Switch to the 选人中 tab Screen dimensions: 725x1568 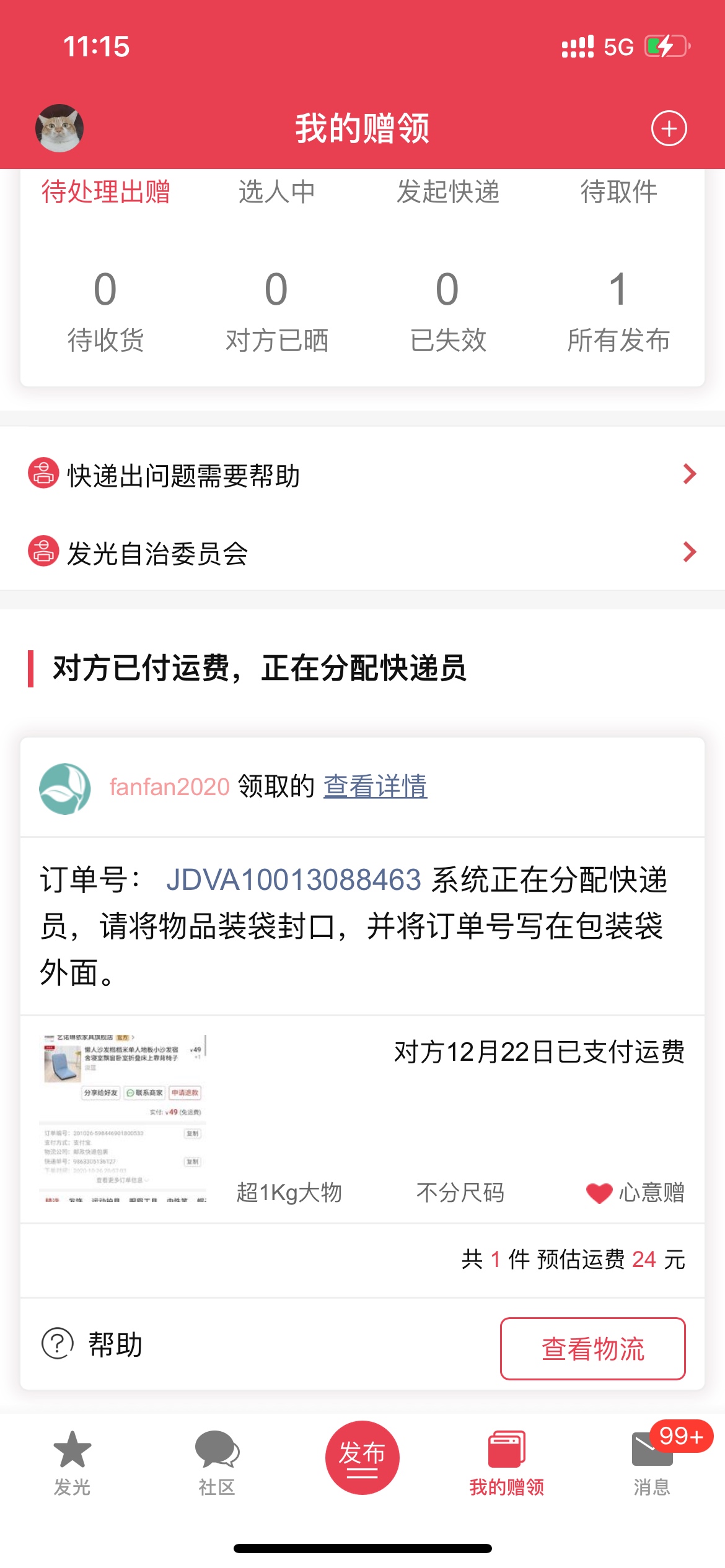coord(276,192)
